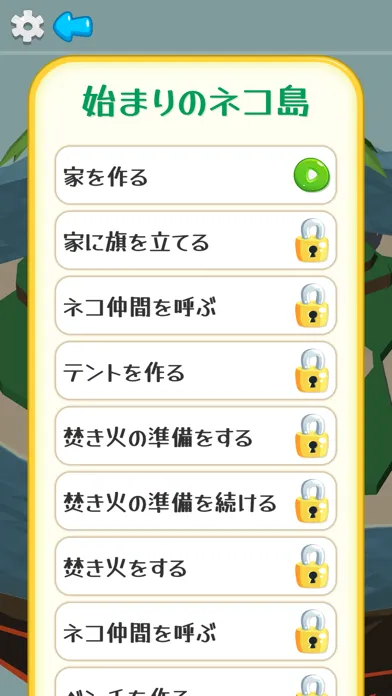The image size is (392, 696).
Task: Open the 焚き火の準備を続ける row
Action: point(196,501)
